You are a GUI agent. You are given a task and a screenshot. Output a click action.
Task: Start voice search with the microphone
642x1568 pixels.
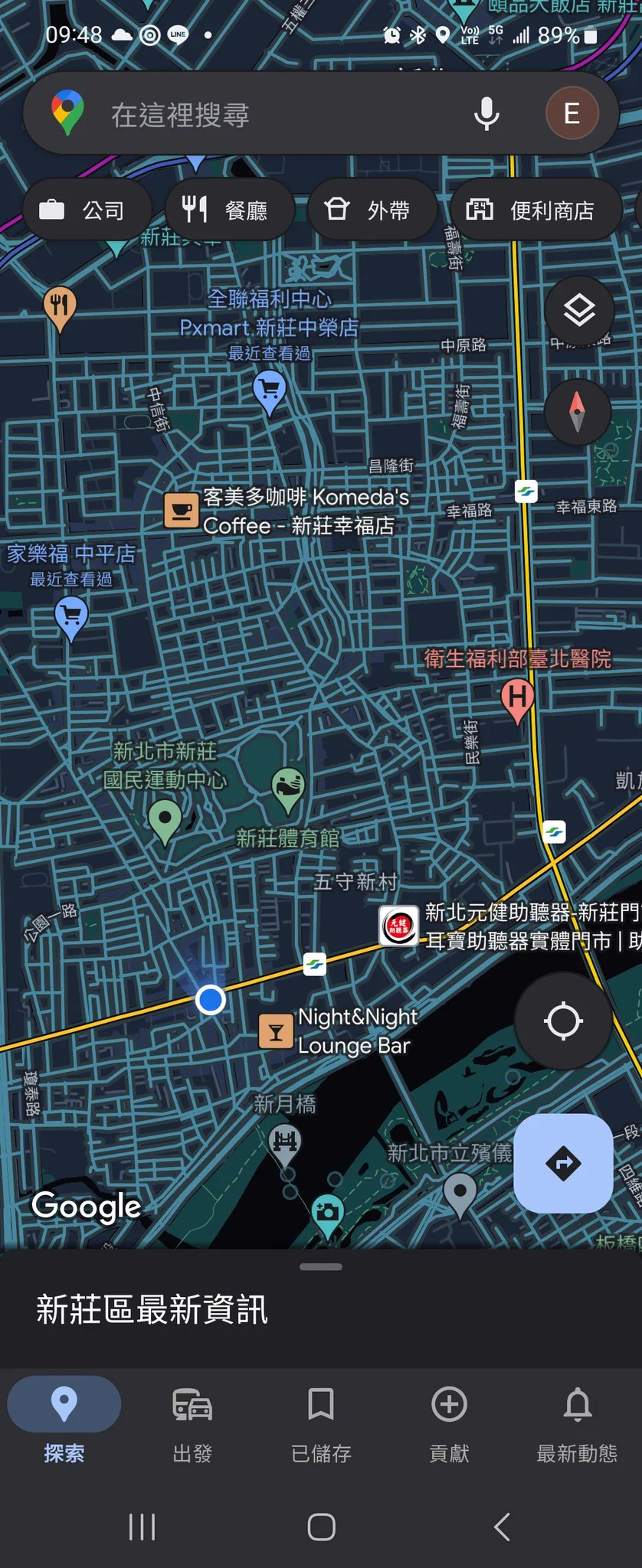(x=486, y=114)
